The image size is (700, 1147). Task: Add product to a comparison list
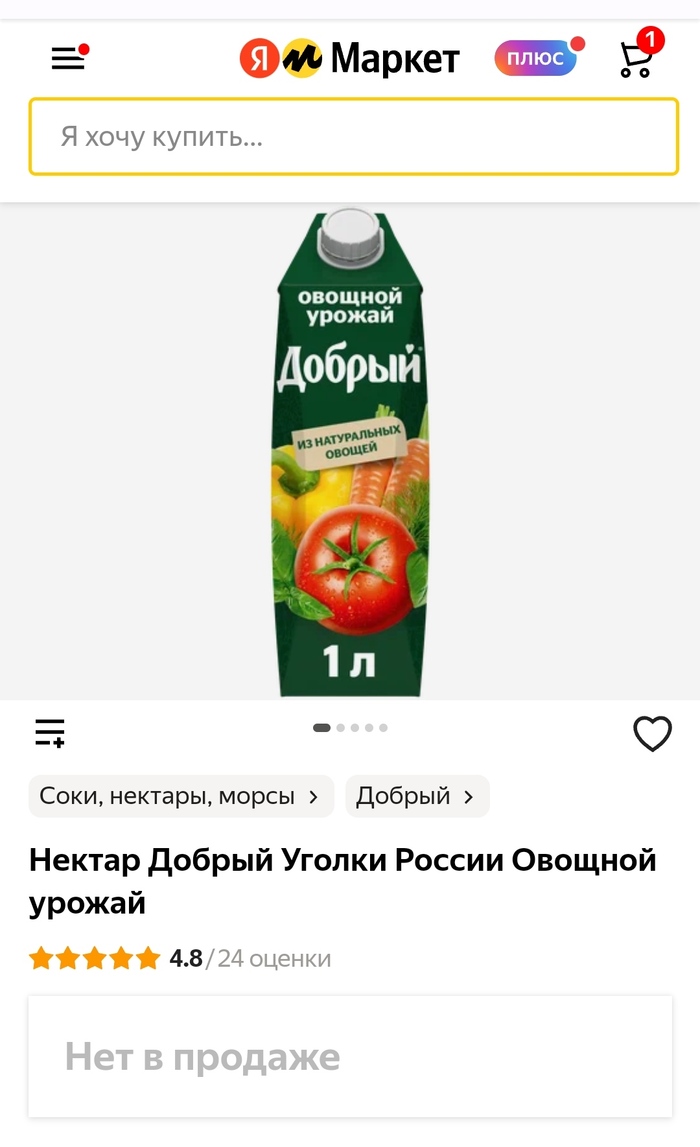pyautogui.click(x=50, y=733)
